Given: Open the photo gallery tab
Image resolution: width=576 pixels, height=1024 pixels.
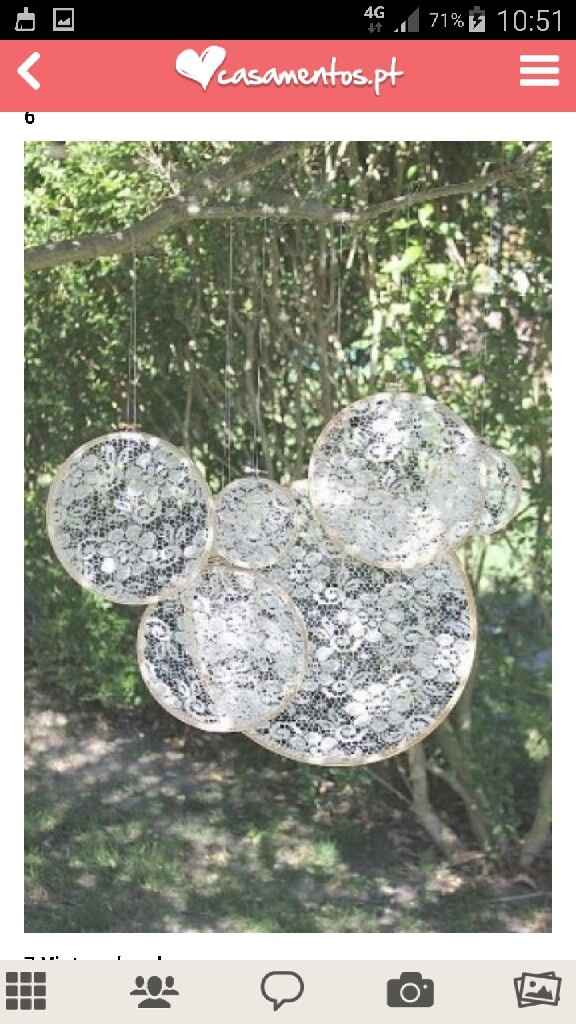Looking at the screenshot, I should pos(537,990).
